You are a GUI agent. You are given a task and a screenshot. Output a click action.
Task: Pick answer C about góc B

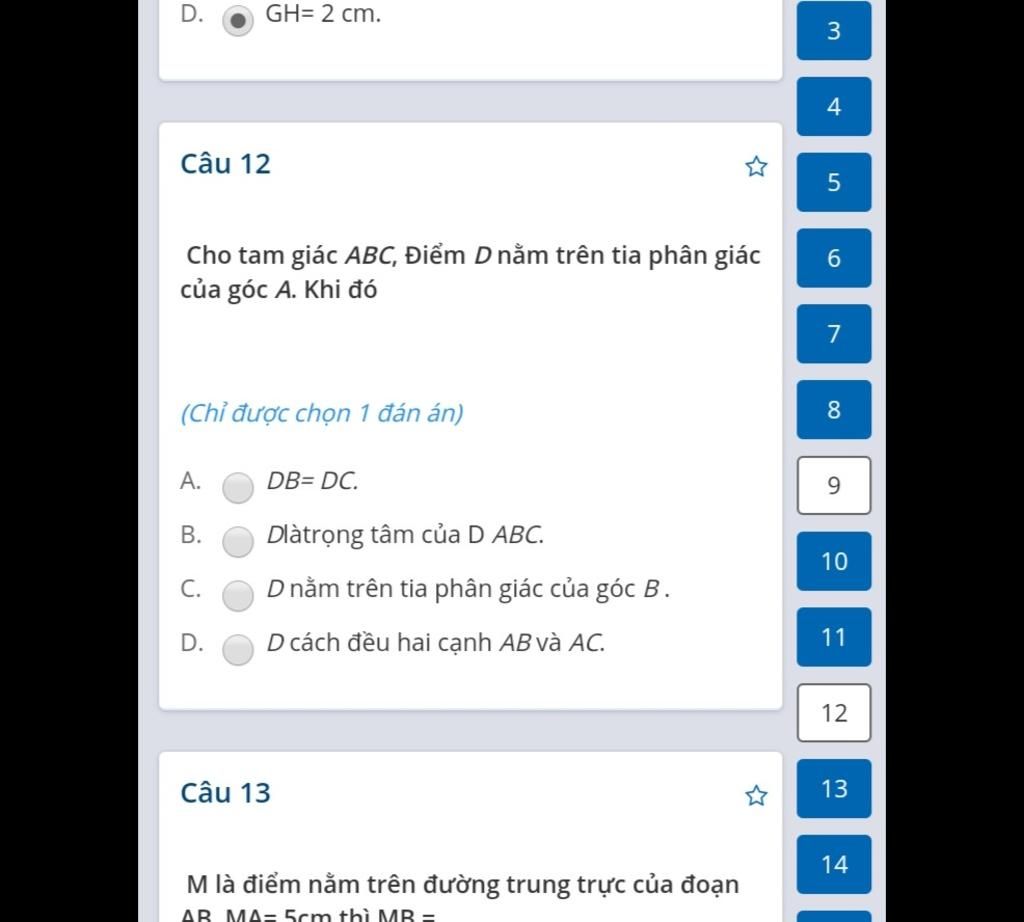tap(238, 596)
